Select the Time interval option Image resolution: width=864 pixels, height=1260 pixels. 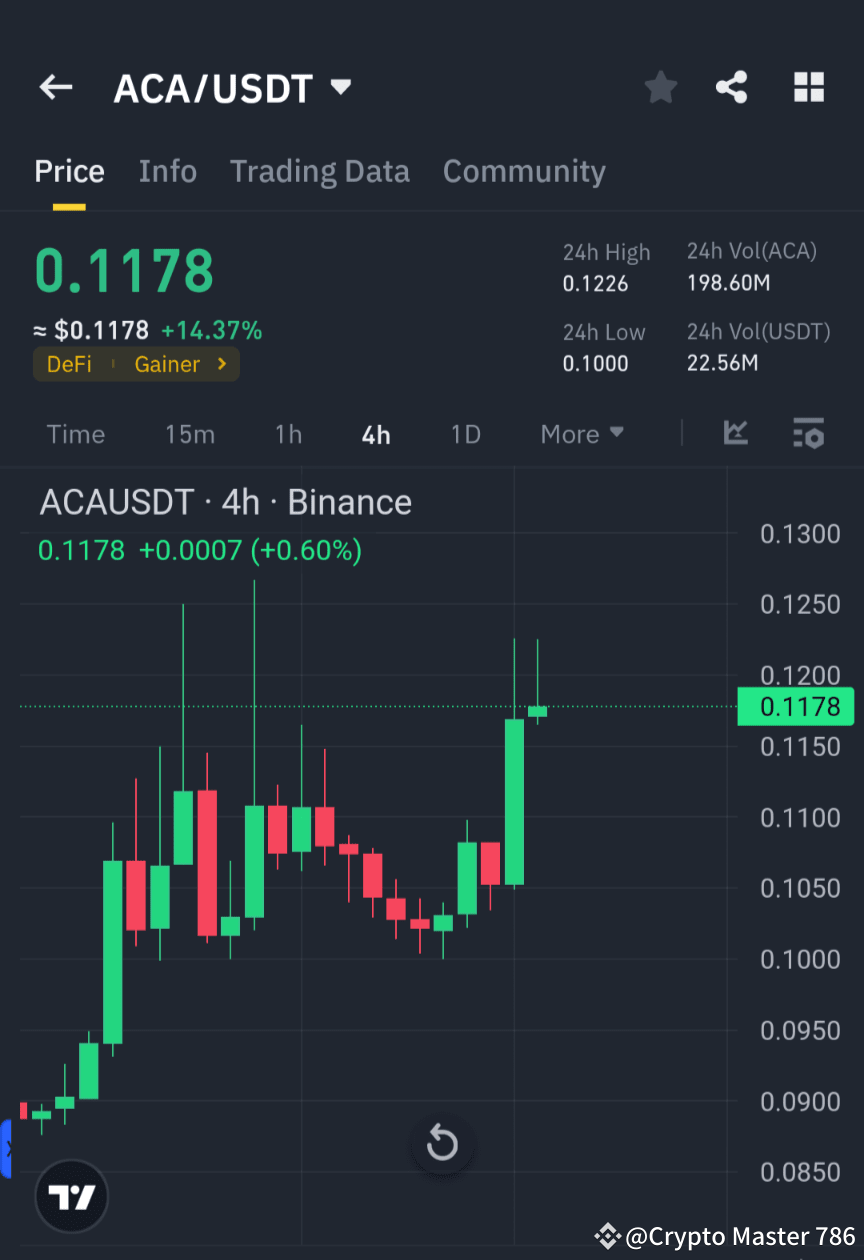[x=76, y=434]
